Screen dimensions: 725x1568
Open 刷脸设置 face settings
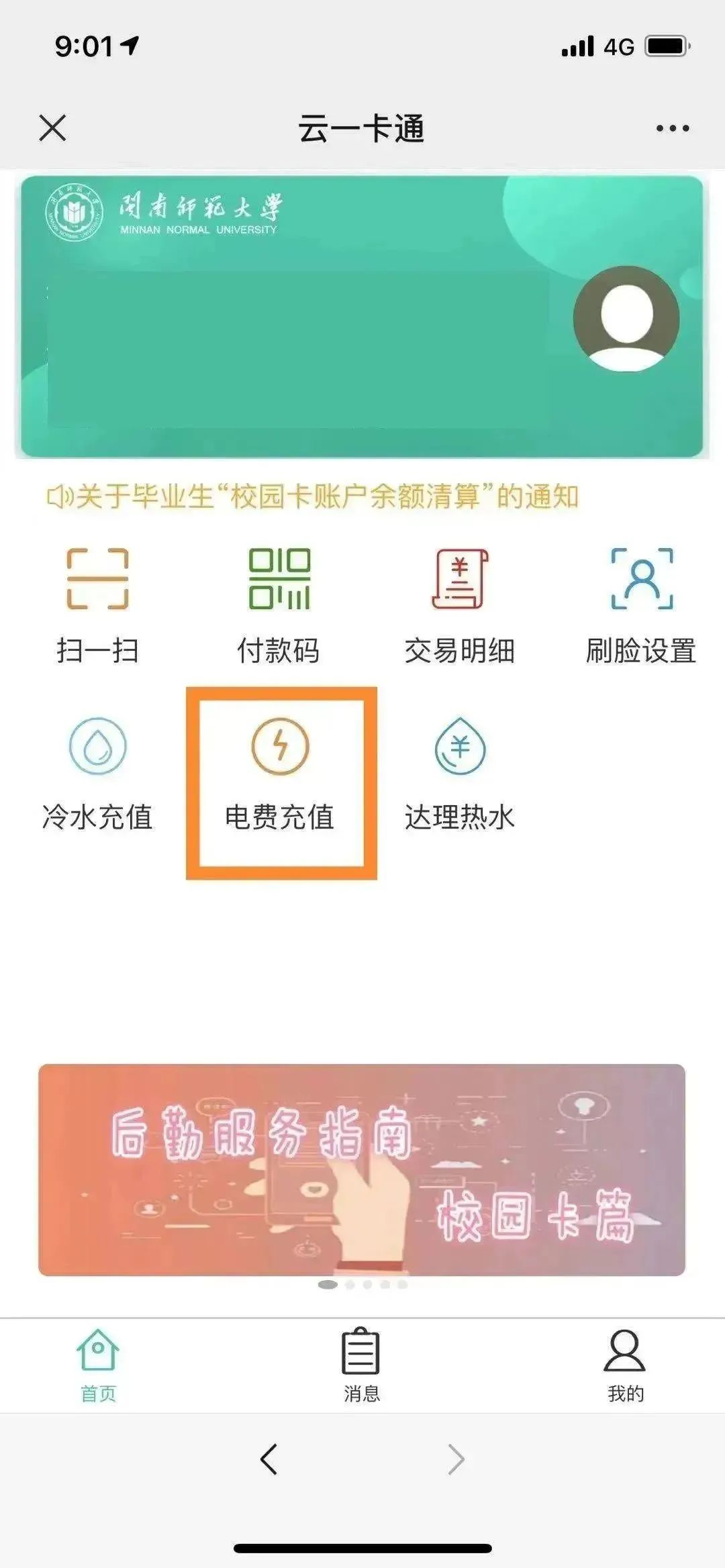(x=641, y=604)
